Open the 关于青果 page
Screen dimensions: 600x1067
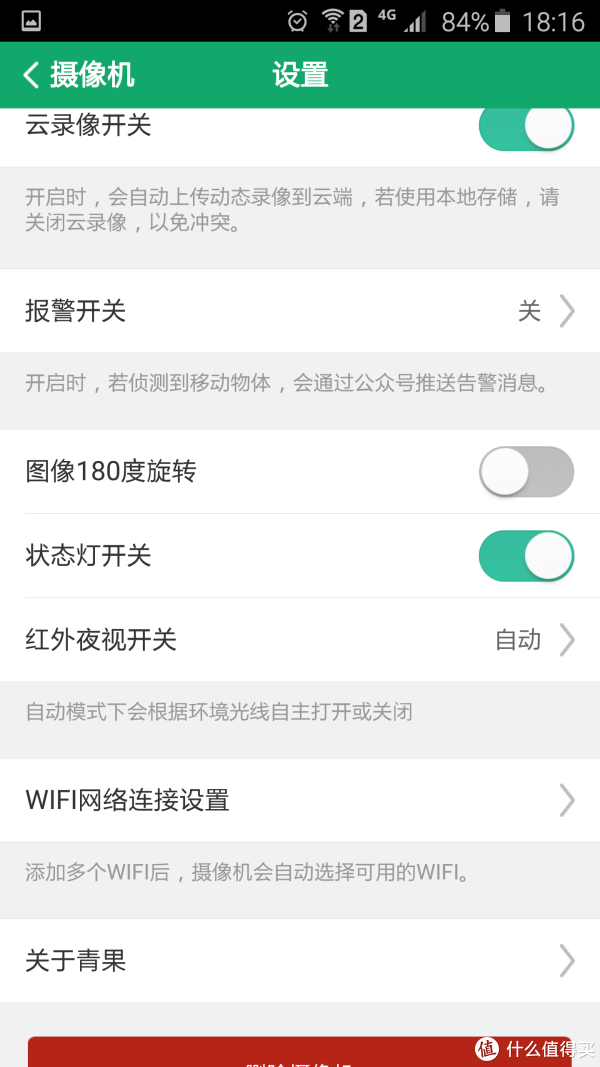pyautogui.click(x=300, y=961)
